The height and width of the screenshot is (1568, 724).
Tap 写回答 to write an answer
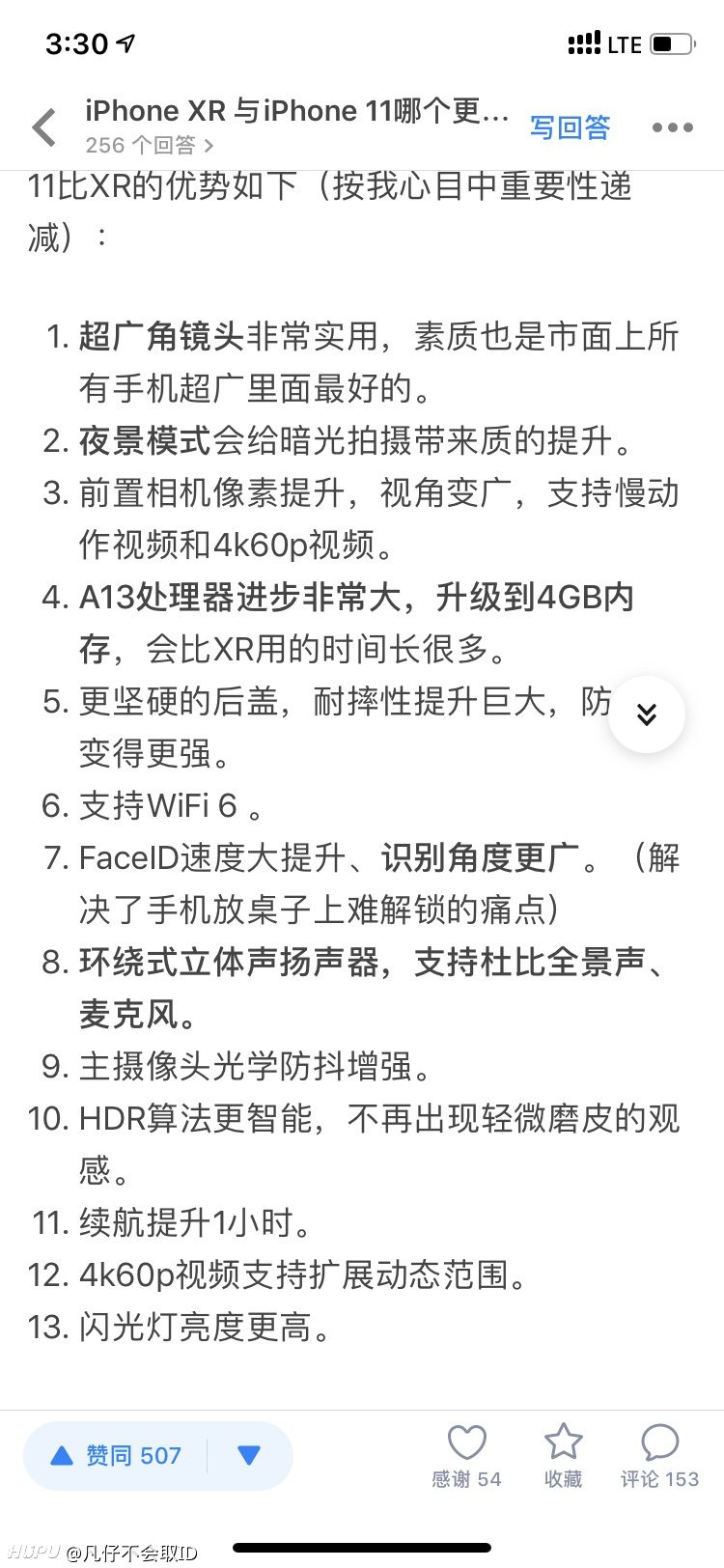570,127
